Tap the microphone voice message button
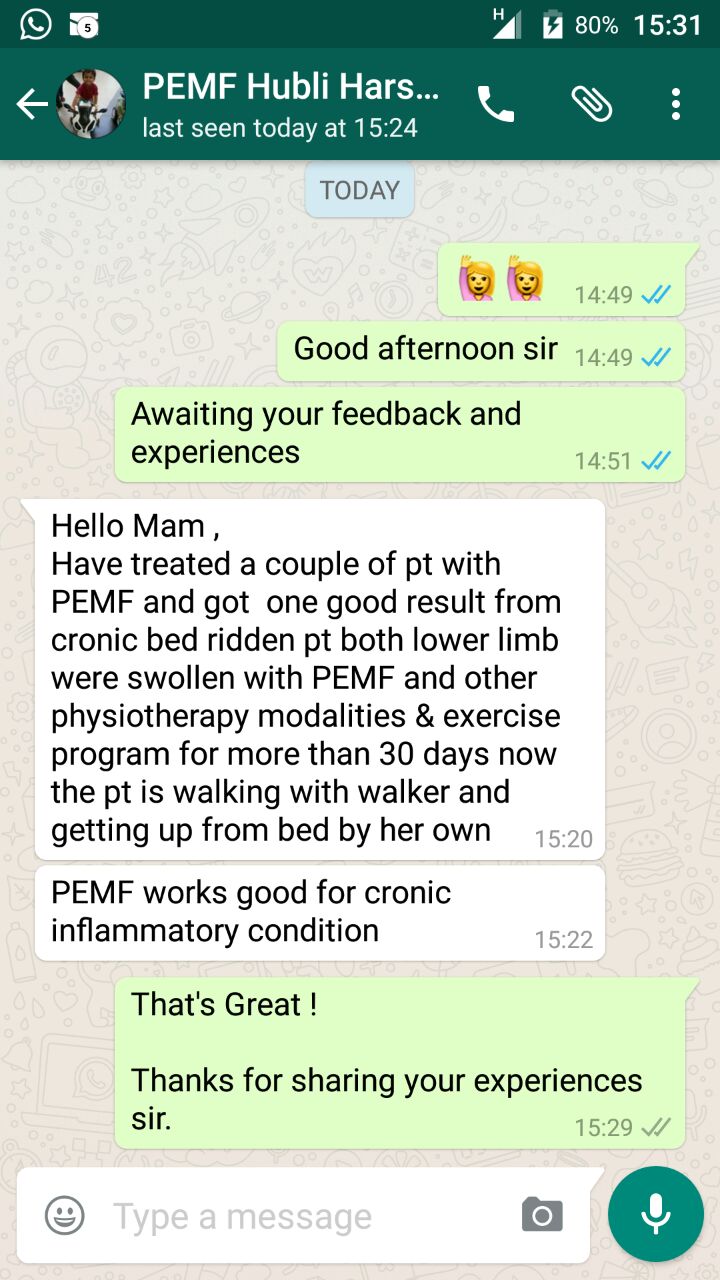This screenshot has height=1280, width=720. (656, 1214)
